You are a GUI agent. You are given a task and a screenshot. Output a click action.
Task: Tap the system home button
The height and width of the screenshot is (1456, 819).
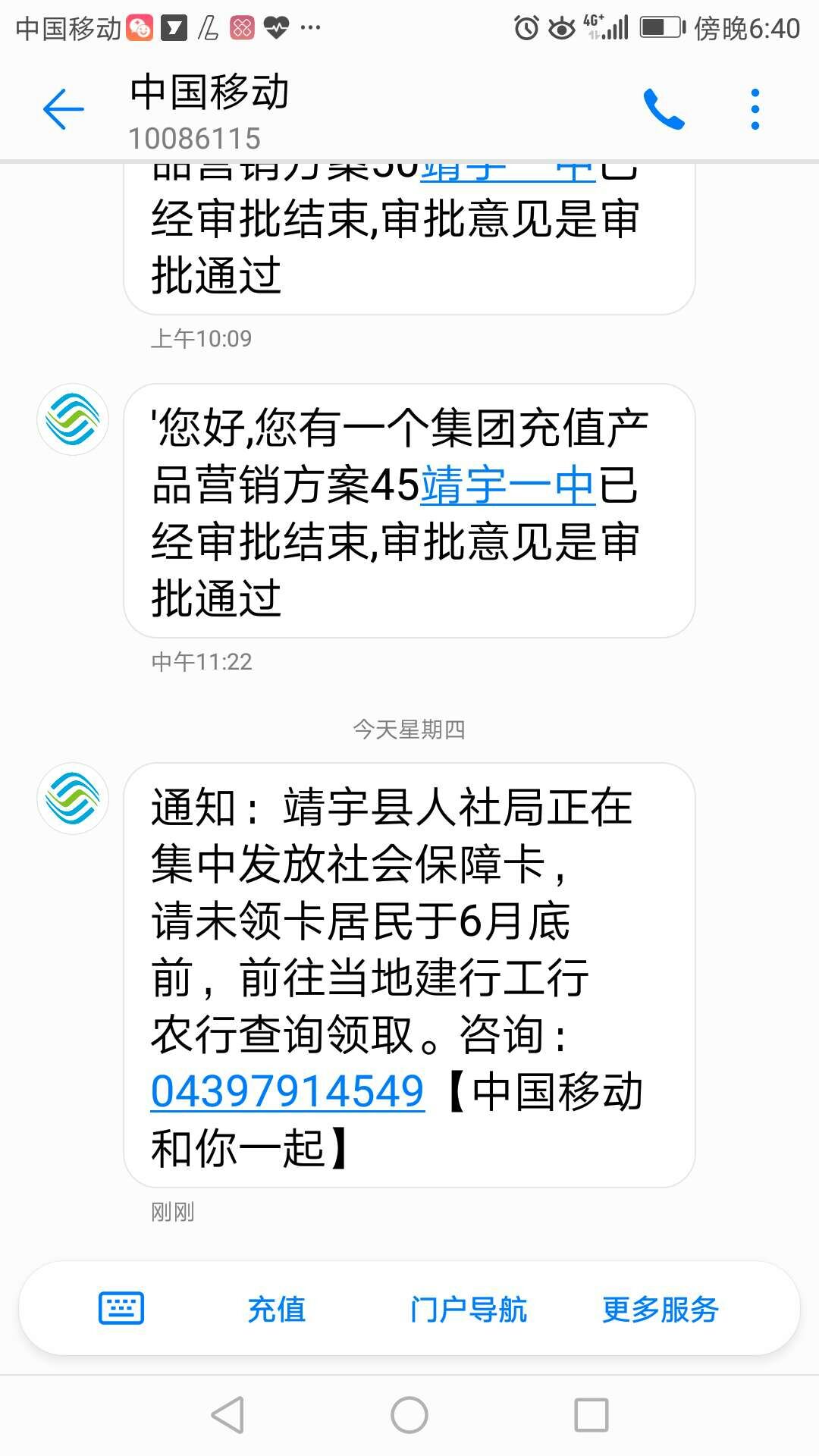coord(409,1415)
